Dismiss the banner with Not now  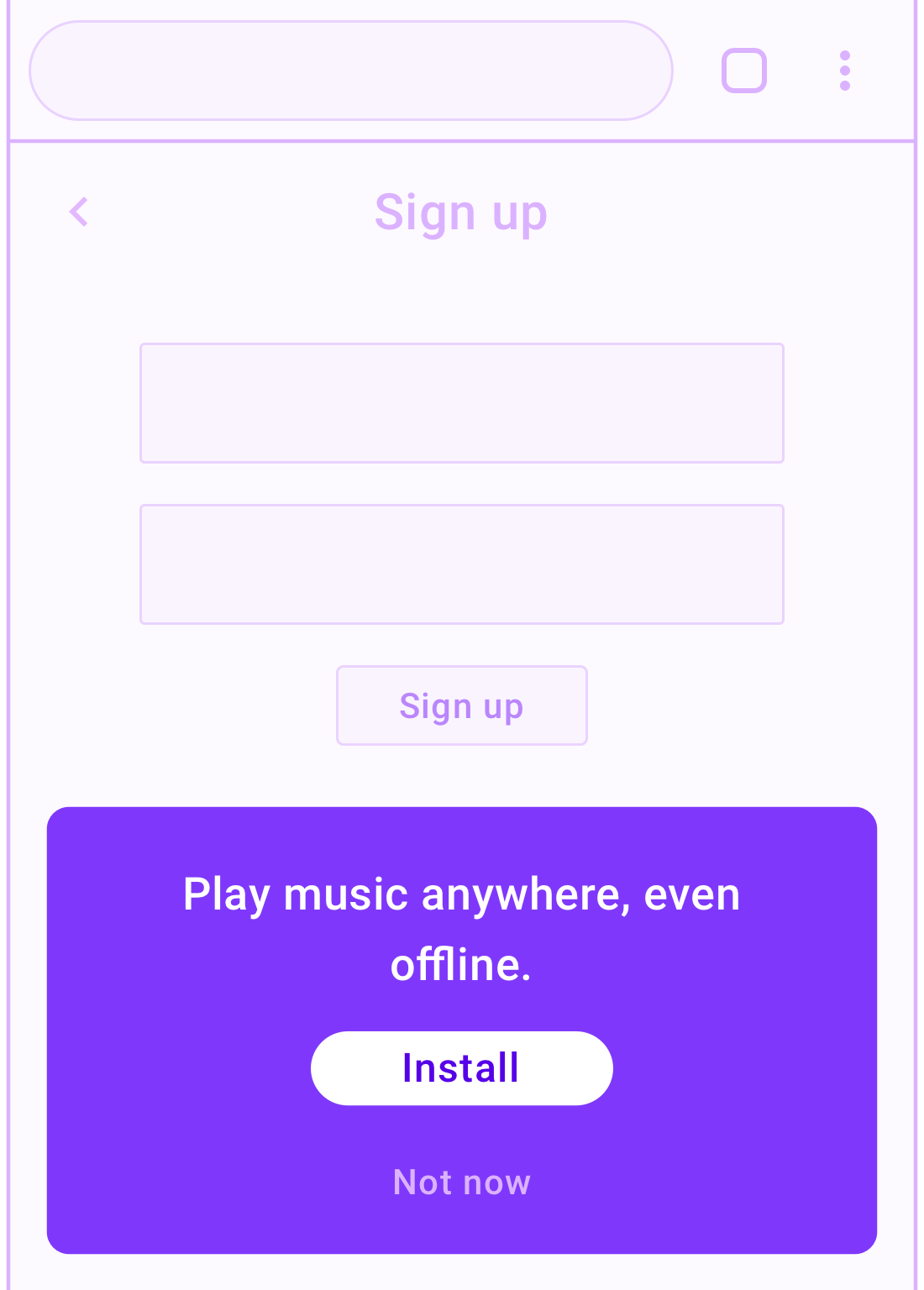tap(461, 1182)
